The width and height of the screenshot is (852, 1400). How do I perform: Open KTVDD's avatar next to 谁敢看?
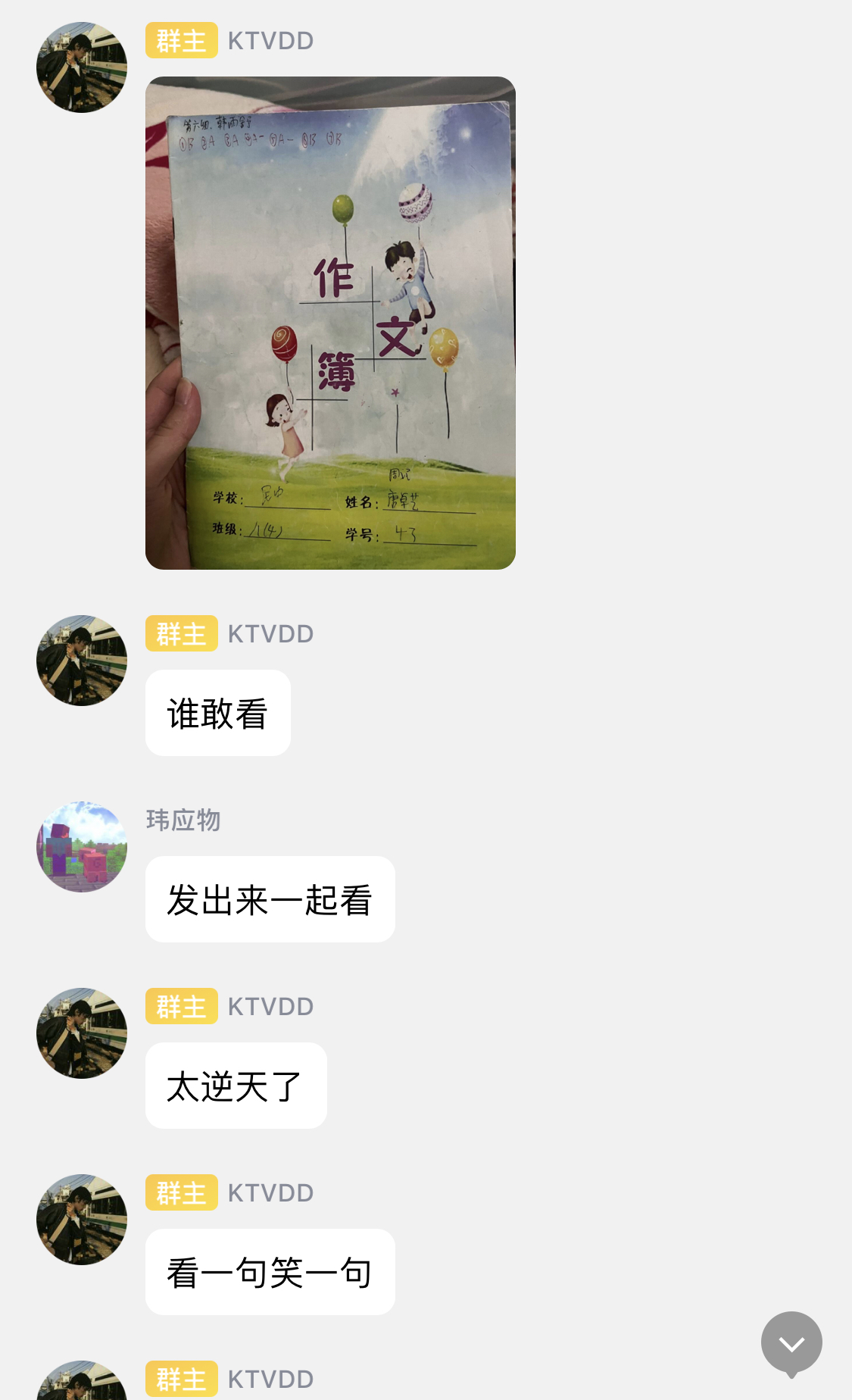tap(82, 661)
